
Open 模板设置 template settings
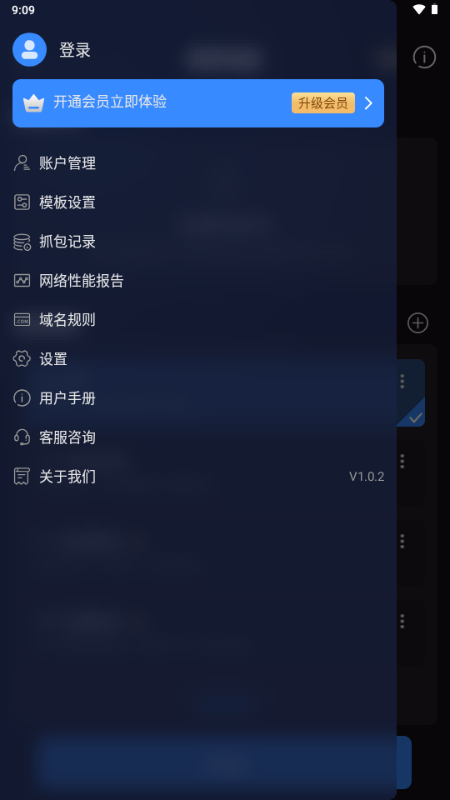[x=198, y=203]
